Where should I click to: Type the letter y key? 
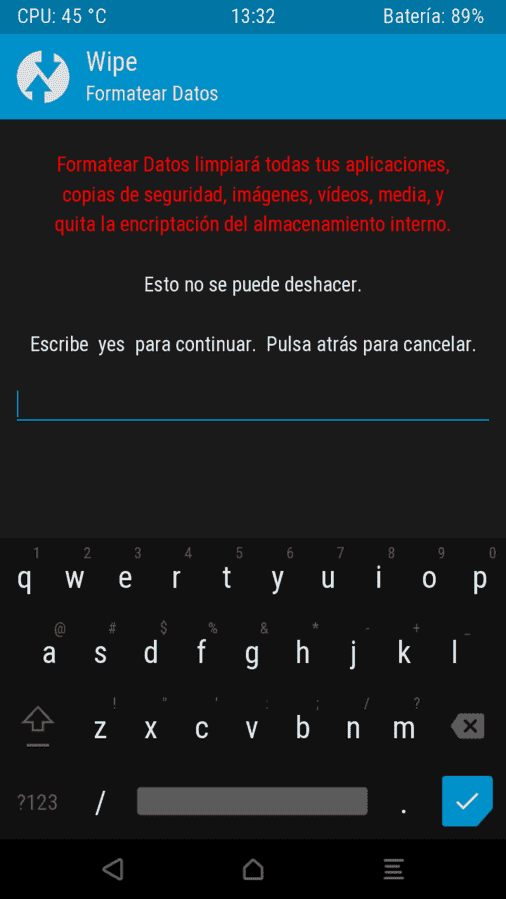pyautogui.click(x=277, y=579)
